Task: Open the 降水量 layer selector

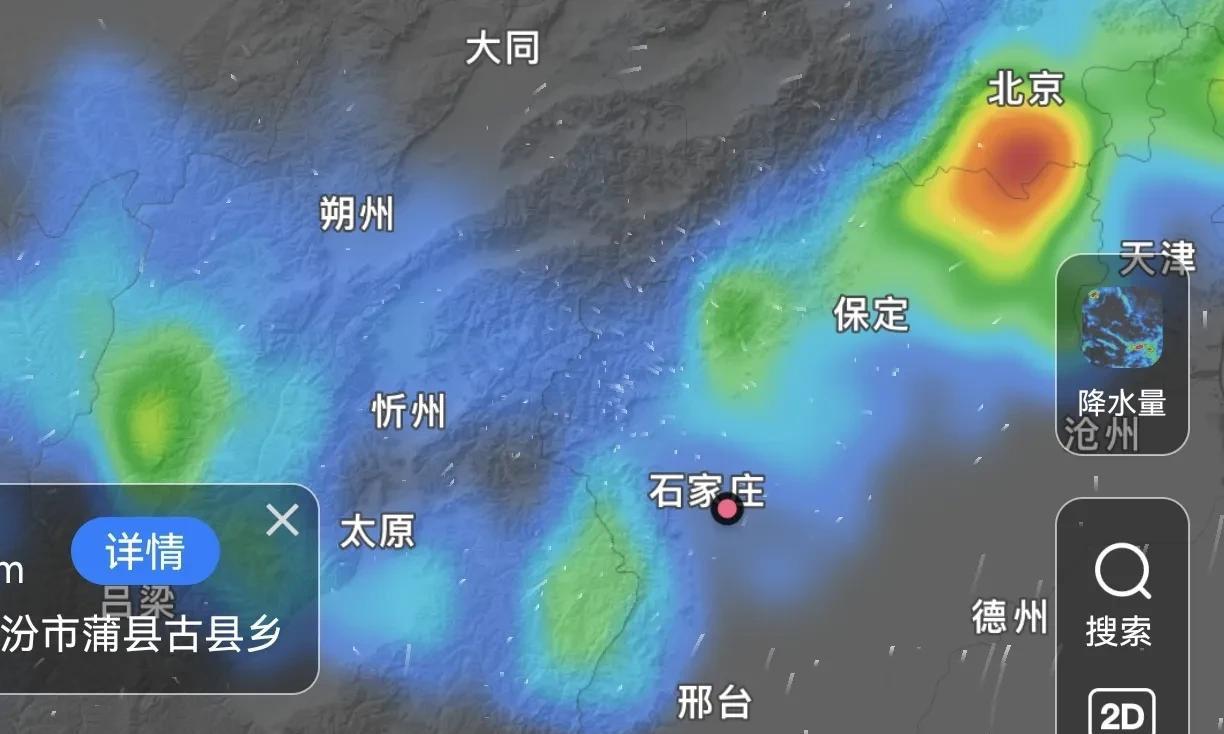Action: [1122, 351]
